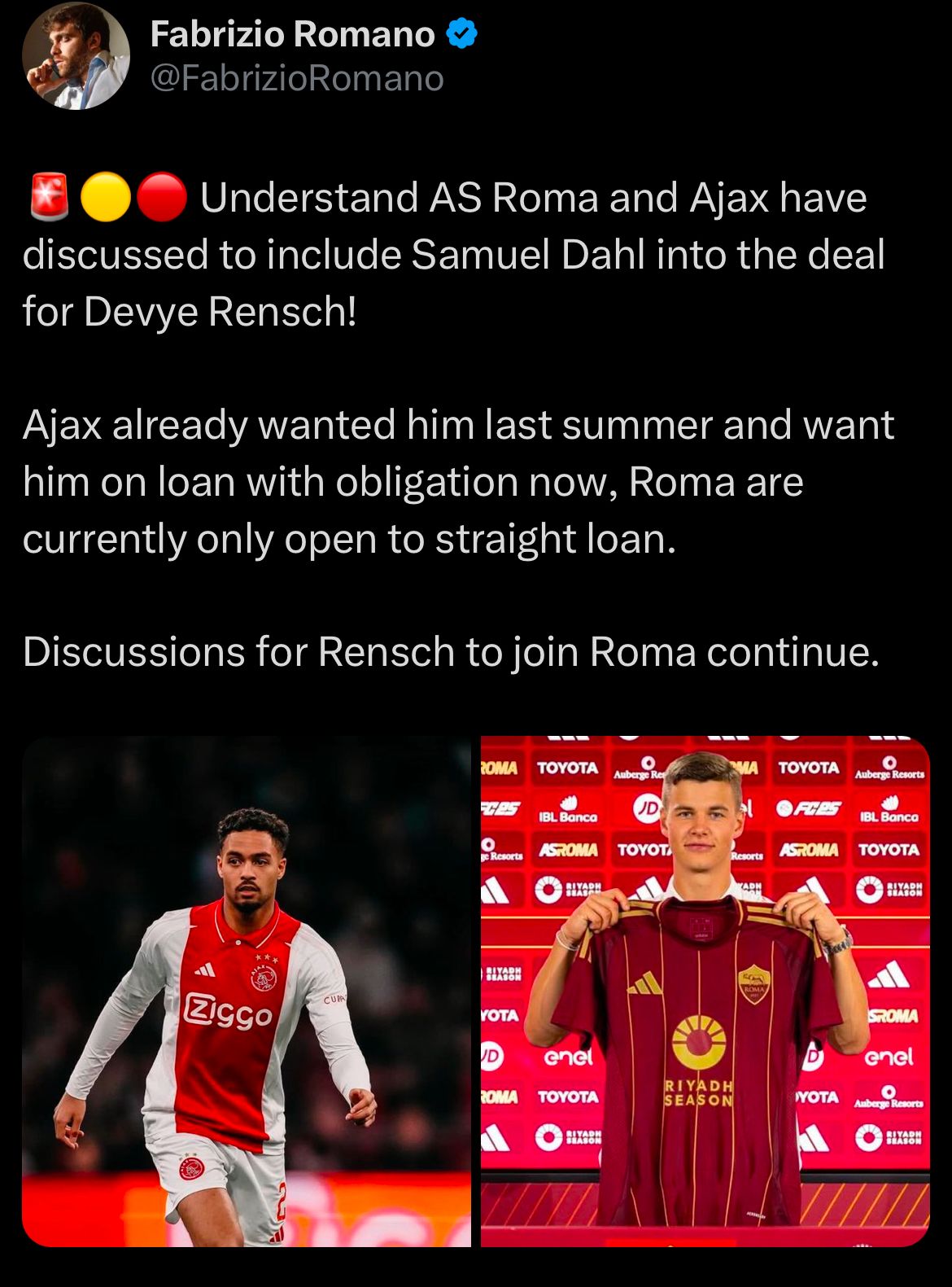Open the Ajax player photo
Screen dimensions: 952x1287
[247, 991]
